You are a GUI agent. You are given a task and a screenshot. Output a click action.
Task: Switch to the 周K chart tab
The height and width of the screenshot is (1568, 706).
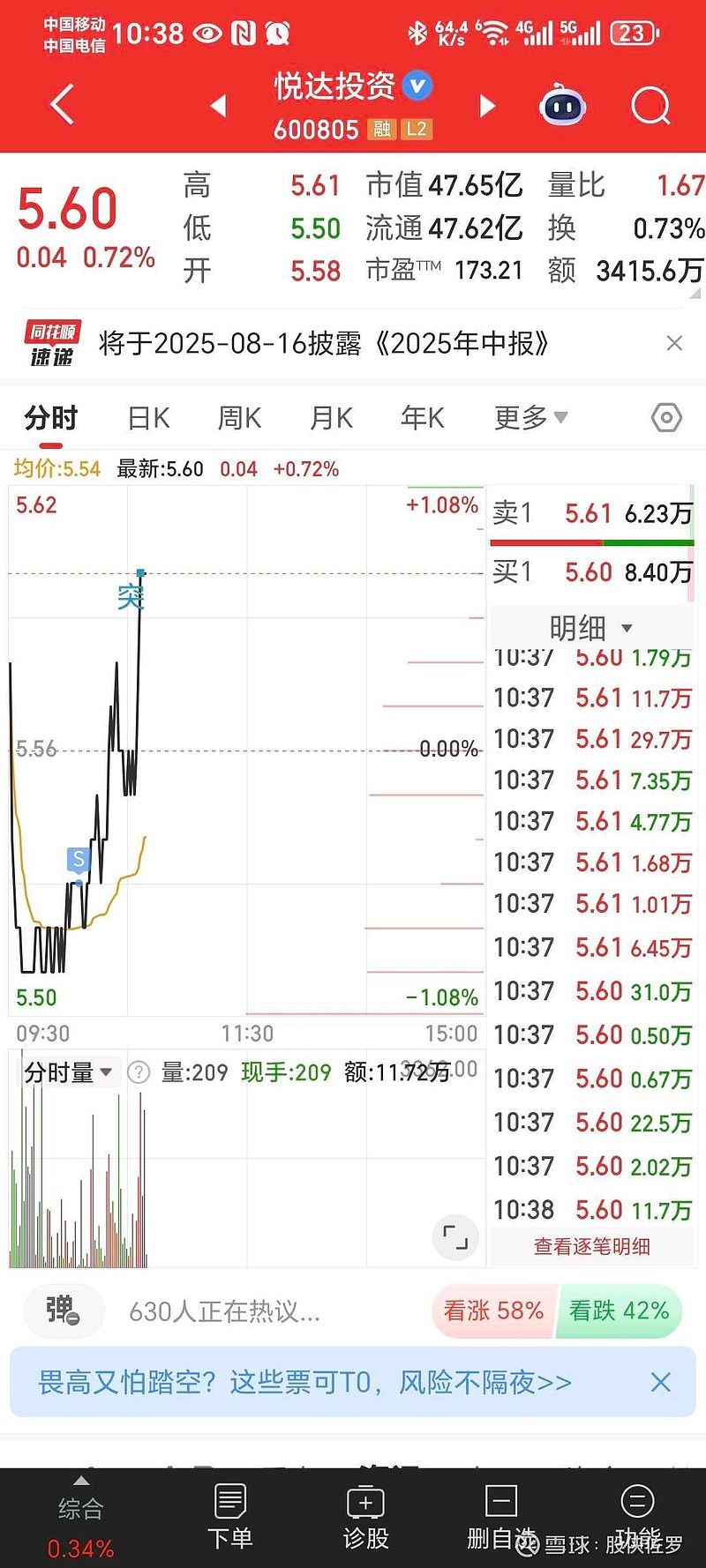pyautogui.click(x=239, y=418)
